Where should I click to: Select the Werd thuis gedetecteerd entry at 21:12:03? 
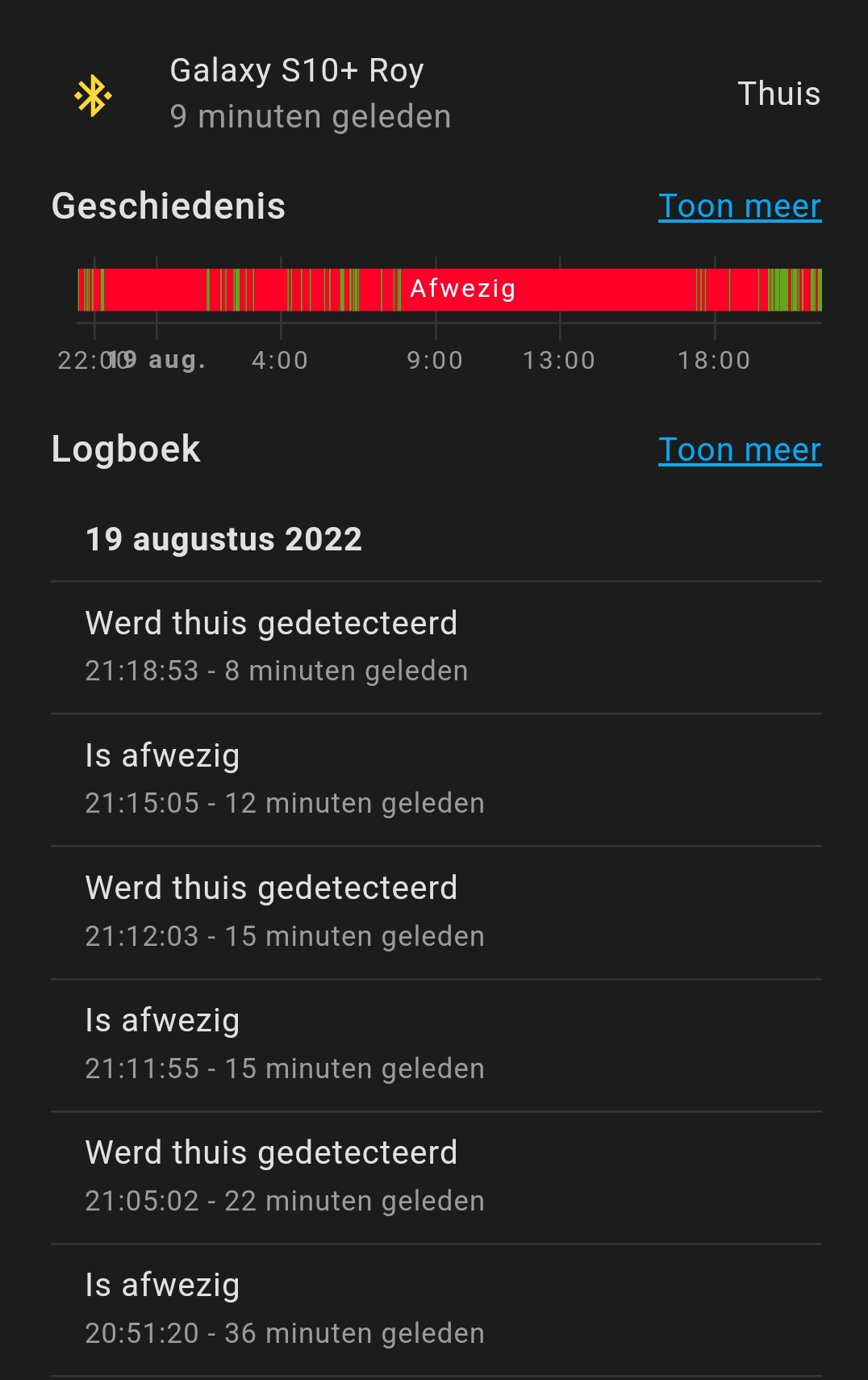coord(271,887)
